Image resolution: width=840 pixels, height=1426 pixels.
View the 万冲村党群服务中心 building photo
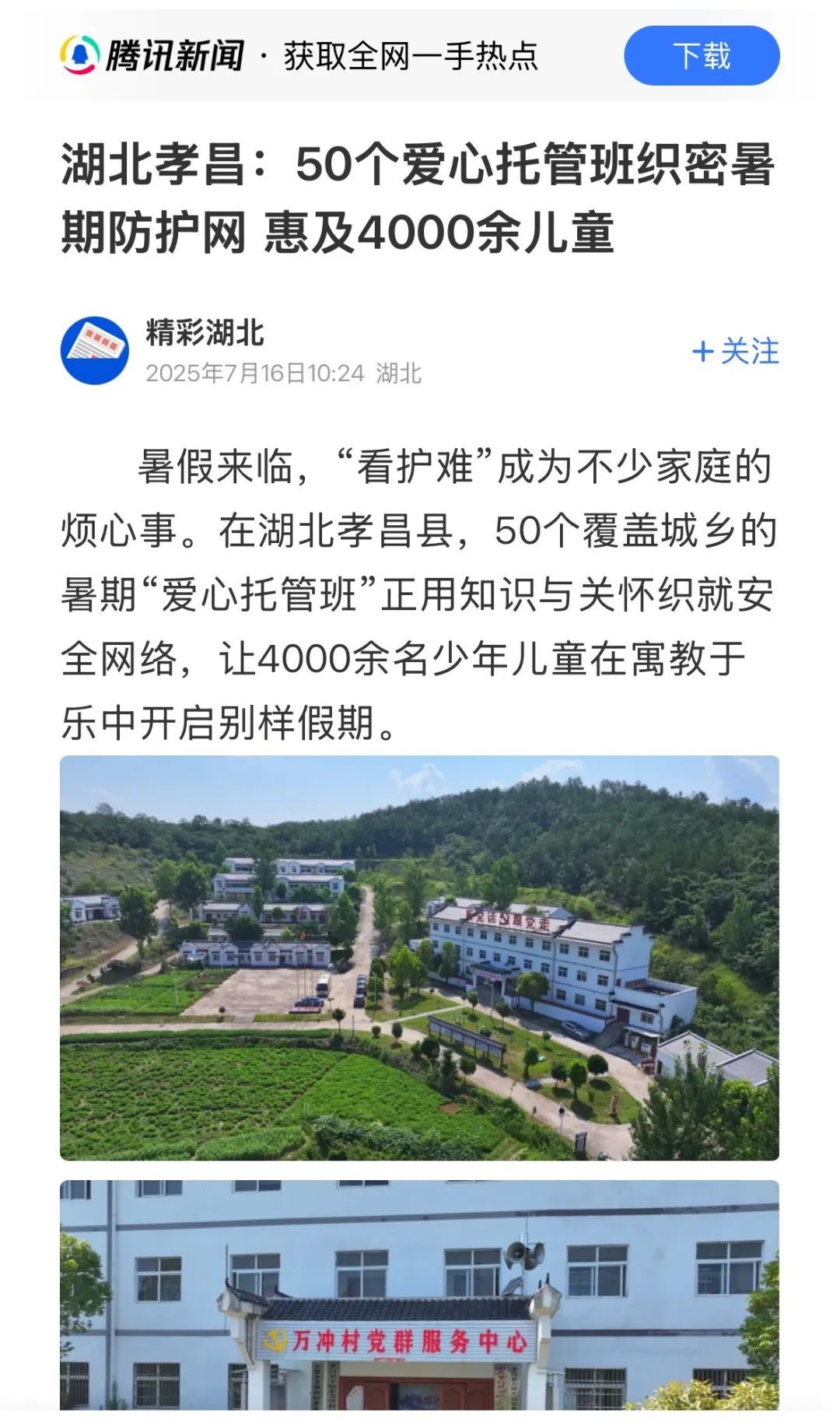click(419, 1295)
